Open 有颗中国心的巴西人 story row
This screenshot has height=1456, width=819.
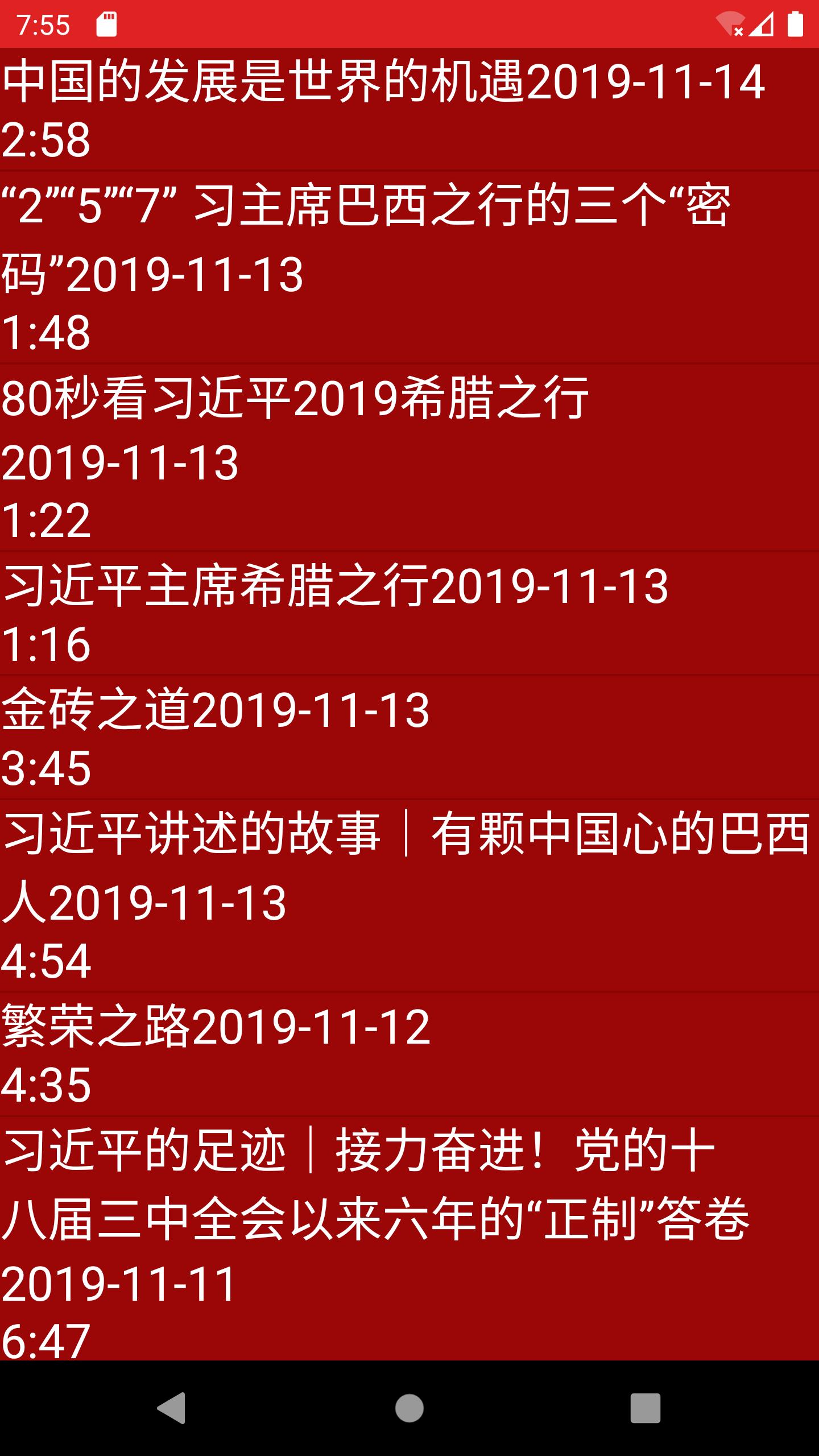[409, 896]
